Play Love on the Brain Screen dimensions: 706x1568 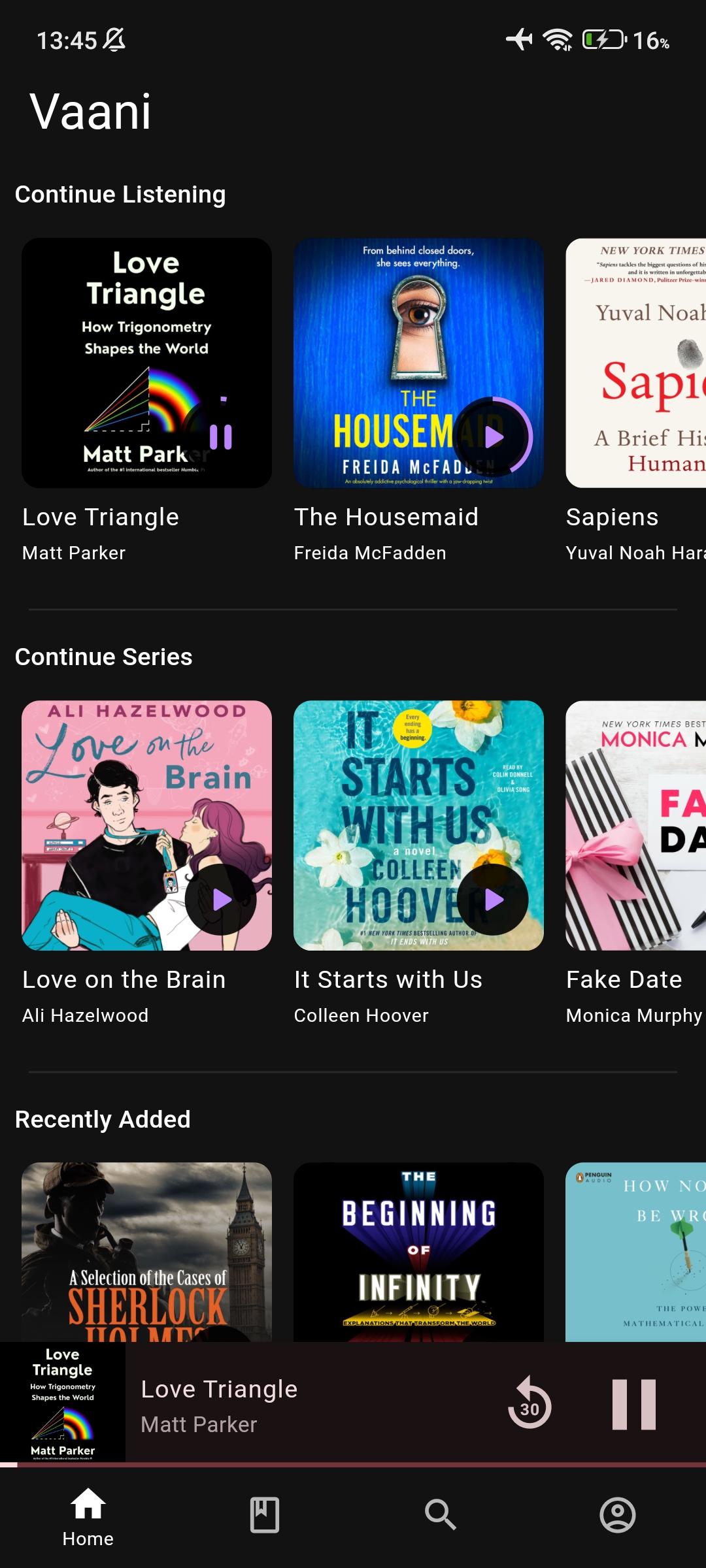[221, 900]
